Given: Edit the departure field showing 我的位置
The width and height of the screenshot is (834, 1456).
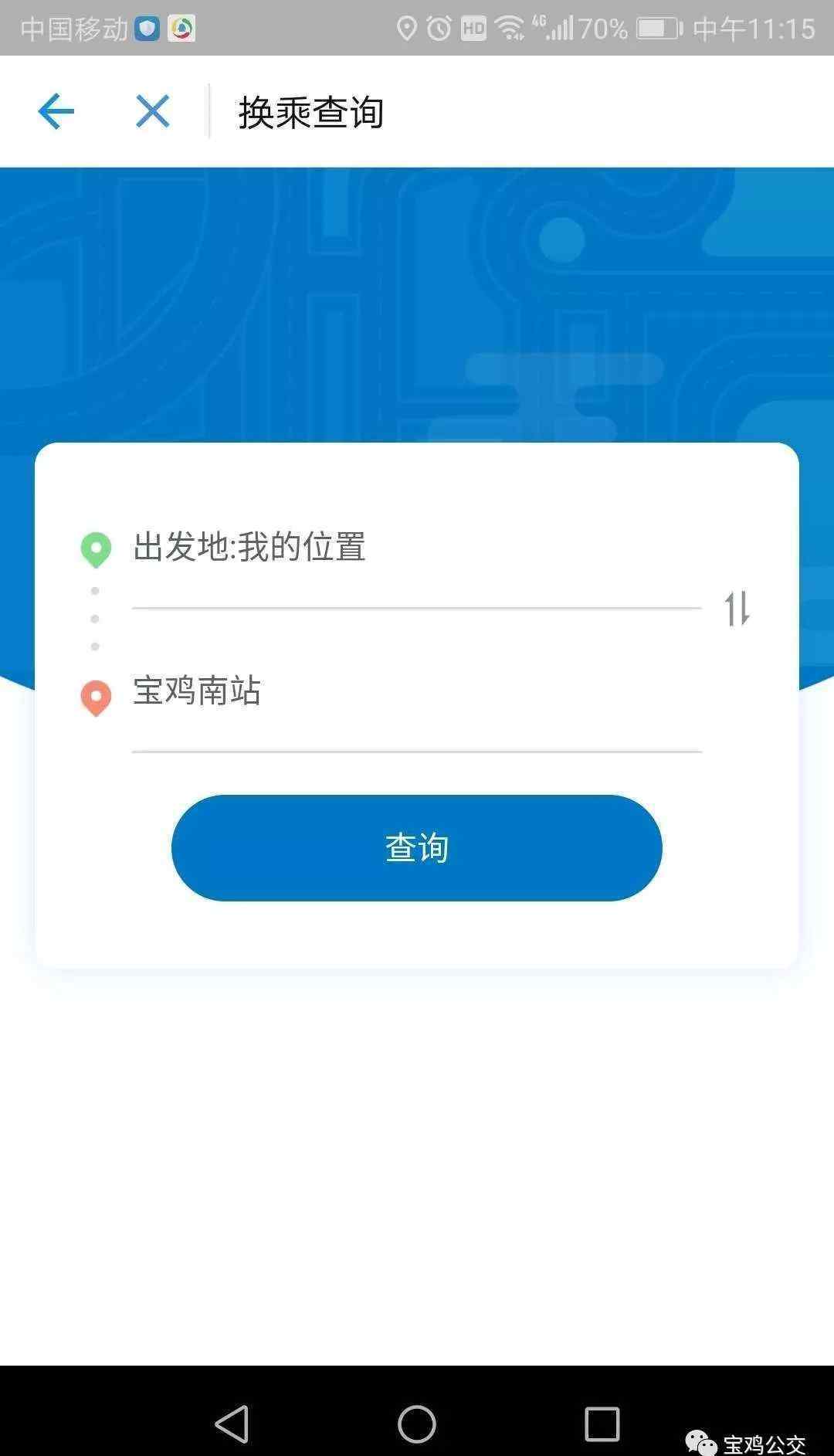Looking at the screenshot, I should tap(416, 548).
